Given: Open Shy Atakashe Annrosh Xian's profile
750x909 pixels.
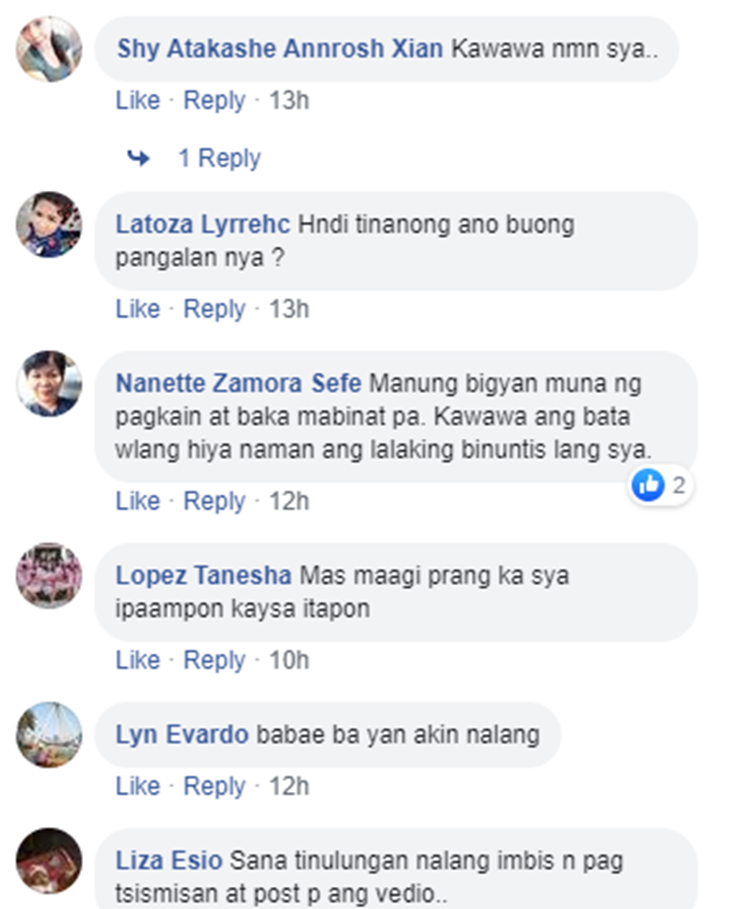Looking at the screenshot, I should tap(280, 48).
